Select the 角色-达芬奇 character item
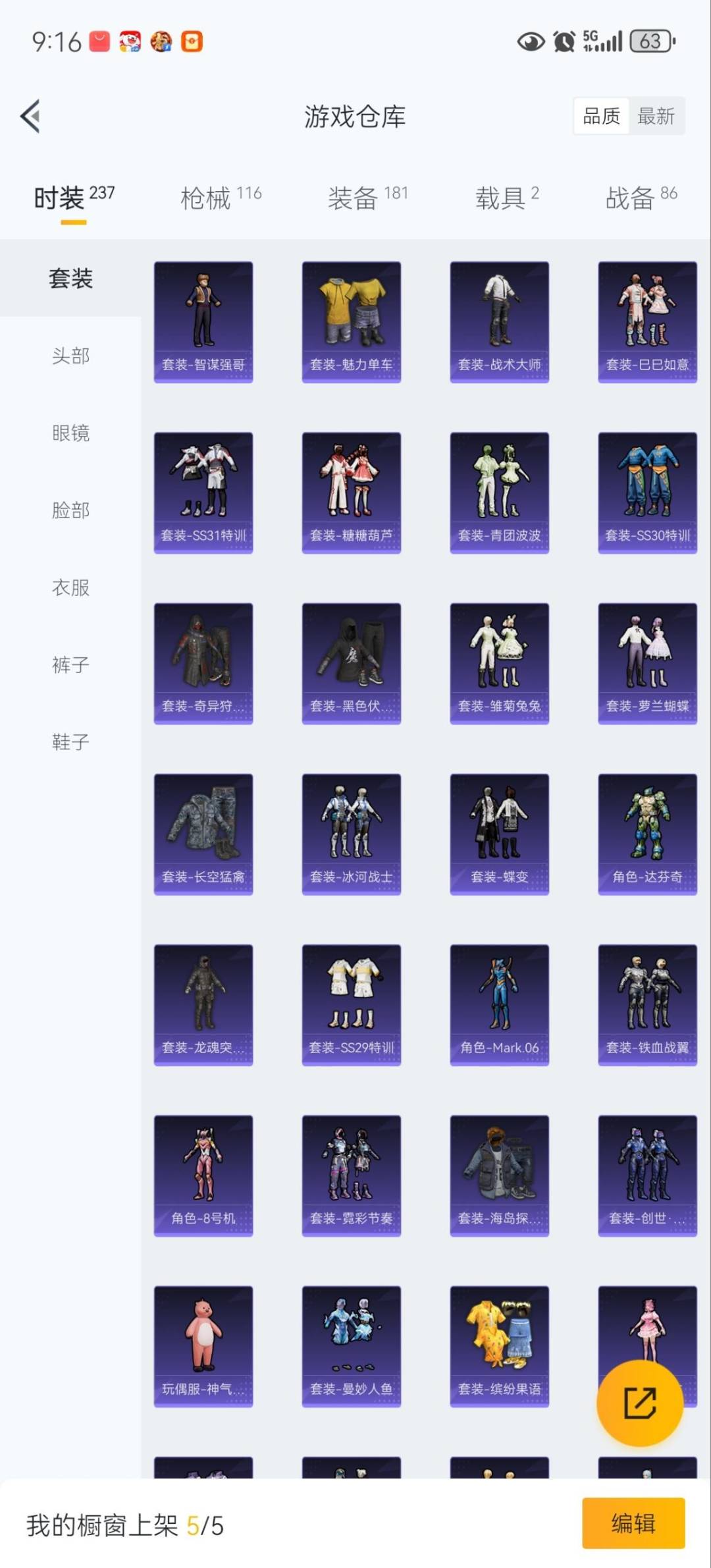The width and height of the screenshot is (711, 1568). pos(646,834)
